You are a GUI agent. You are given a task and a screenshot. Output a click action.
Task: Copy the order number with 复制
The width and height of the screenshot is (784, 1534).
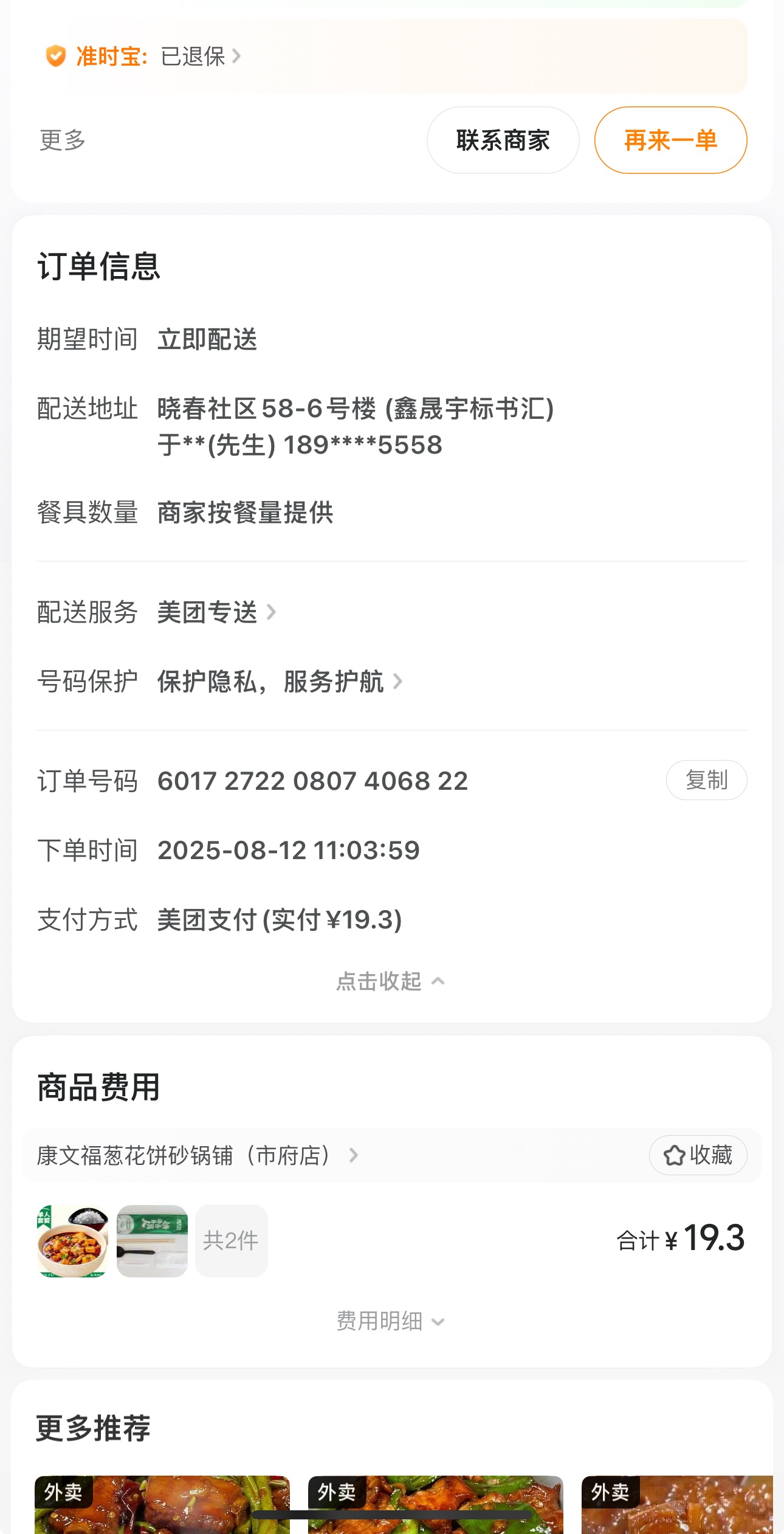pos(706,780)
